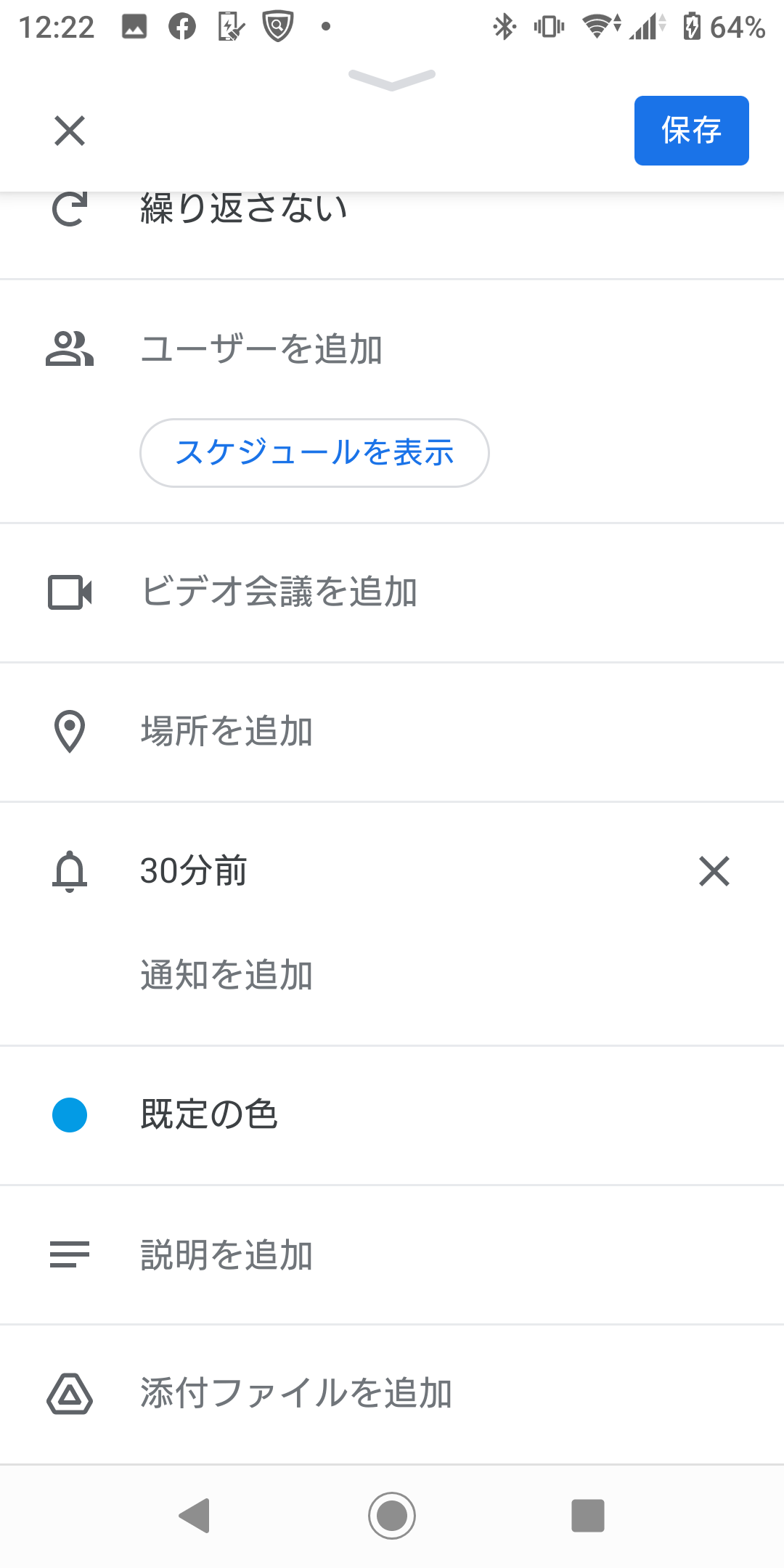Open 説明を追加 to write a description
The height and width of the screenshot is (1568, 784).
point(392,1255)
